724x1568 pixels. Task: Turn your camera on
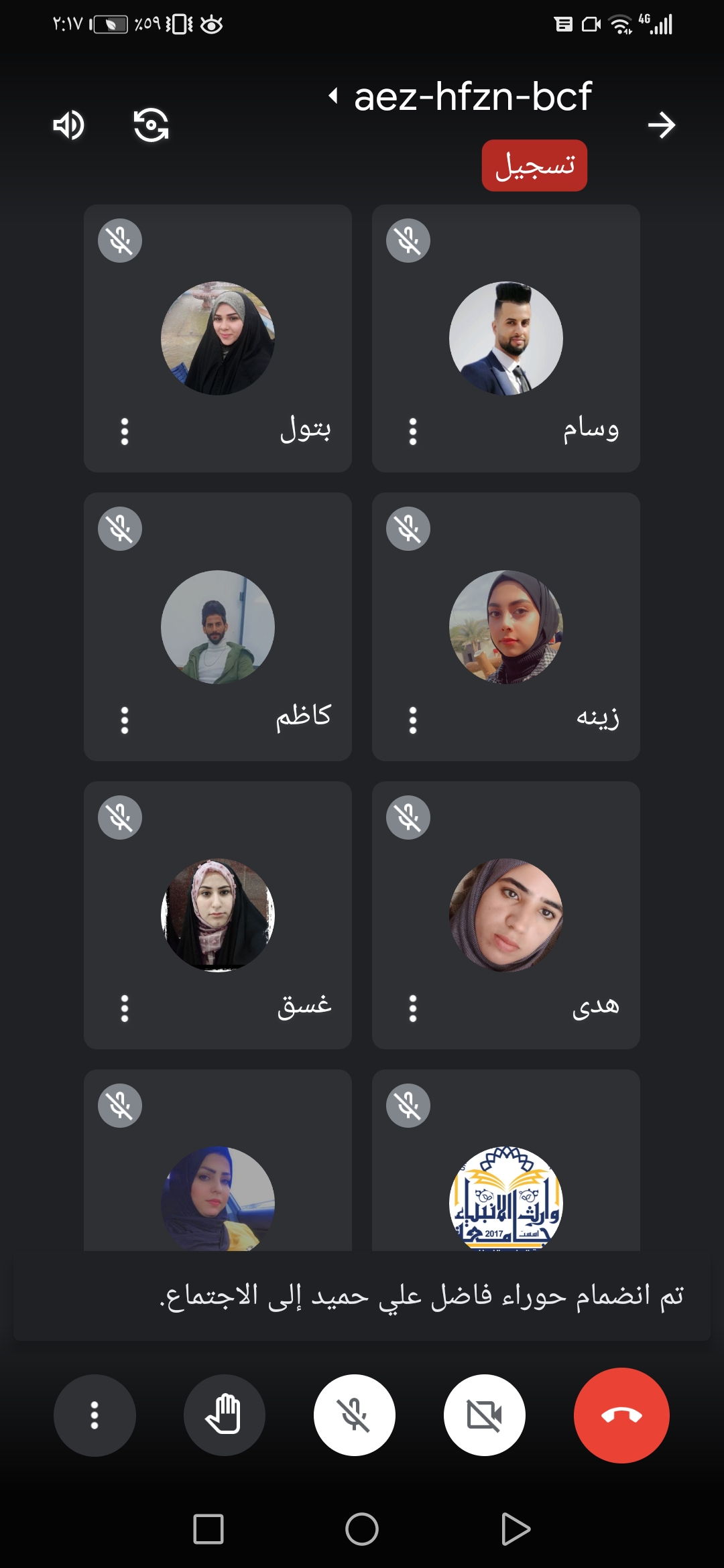(484, 1415)
